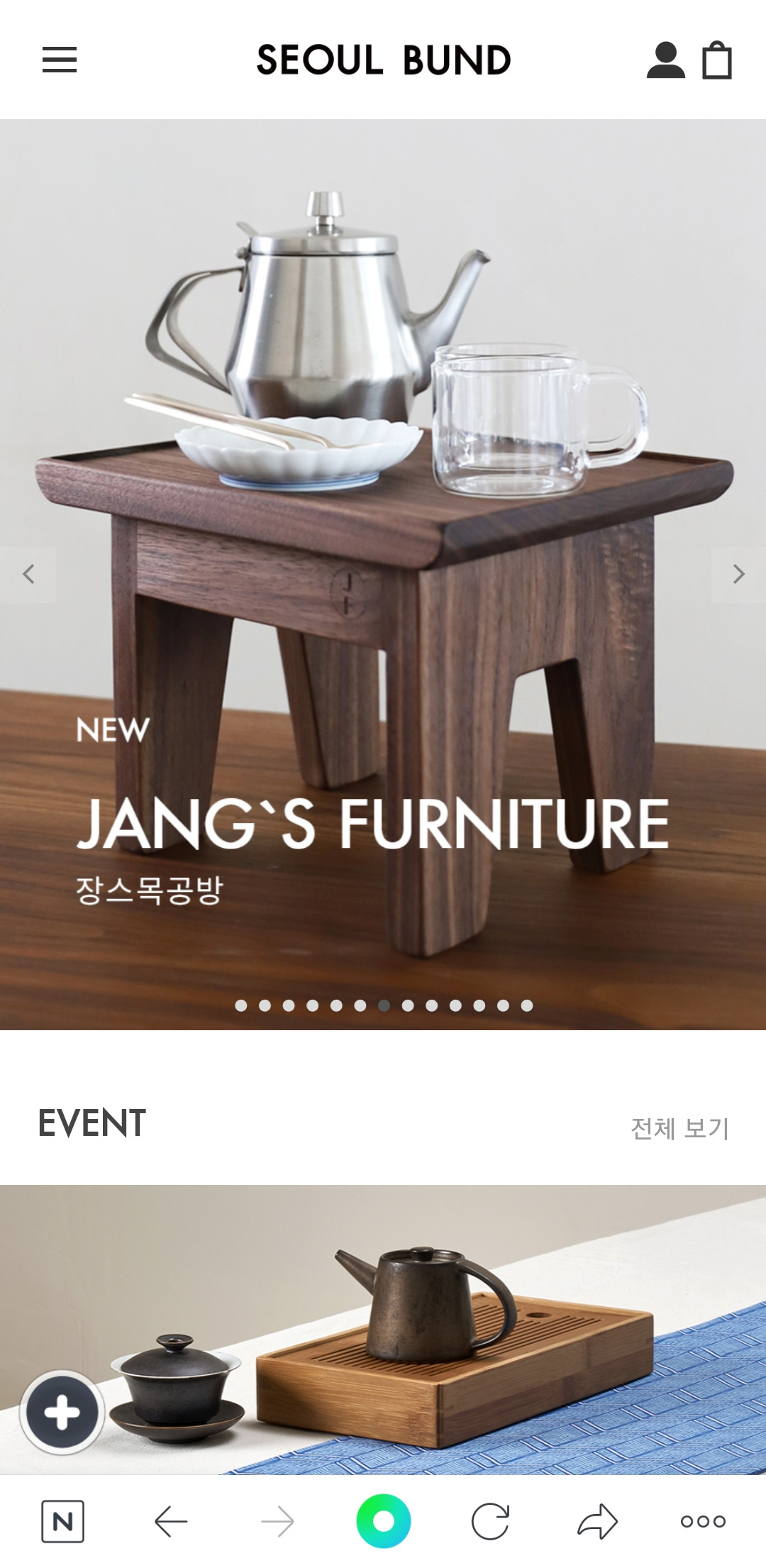Open the shopping bag

coord(718,62)
